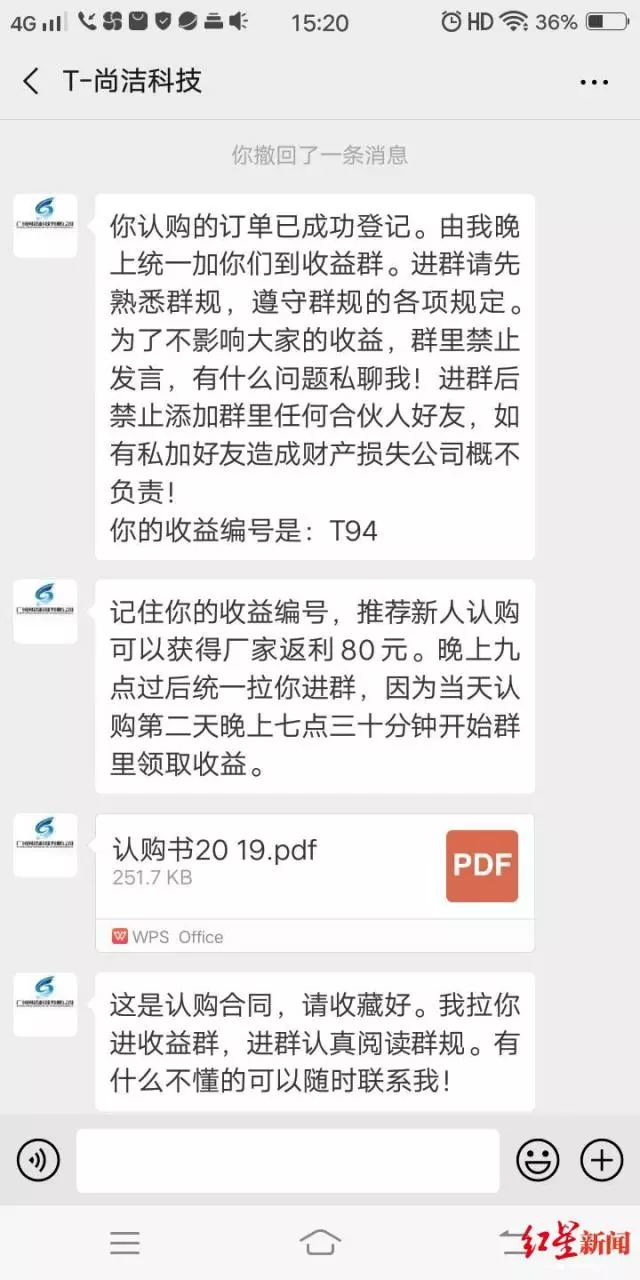The height and width of the screenshot is (1280, 640).
Task: Switch to voice input
Action: [x=38, y=1161]
